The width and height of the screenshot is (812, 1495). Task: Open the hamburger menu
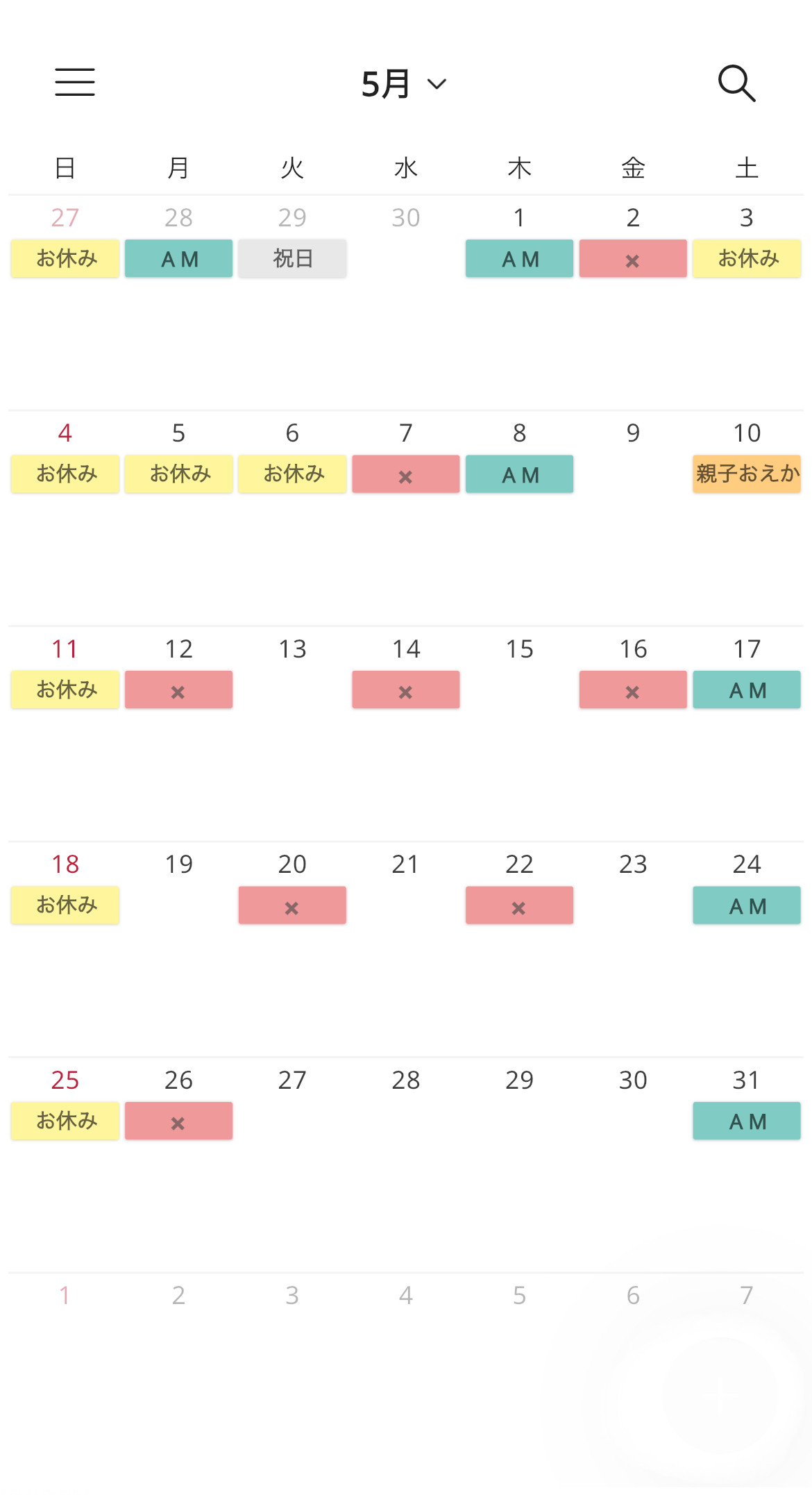coord(75,82)
